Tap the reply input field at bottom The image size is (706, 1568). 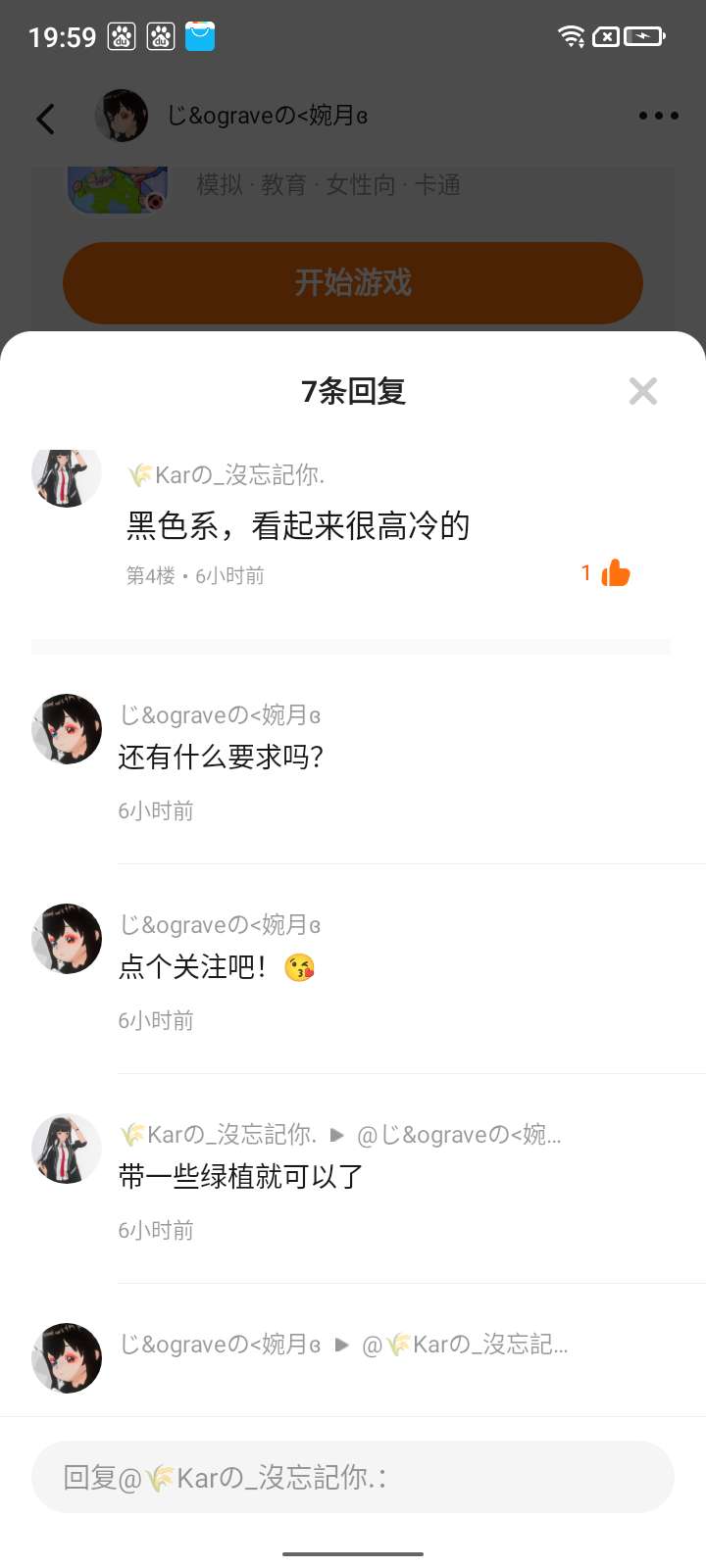(353, 1477)
